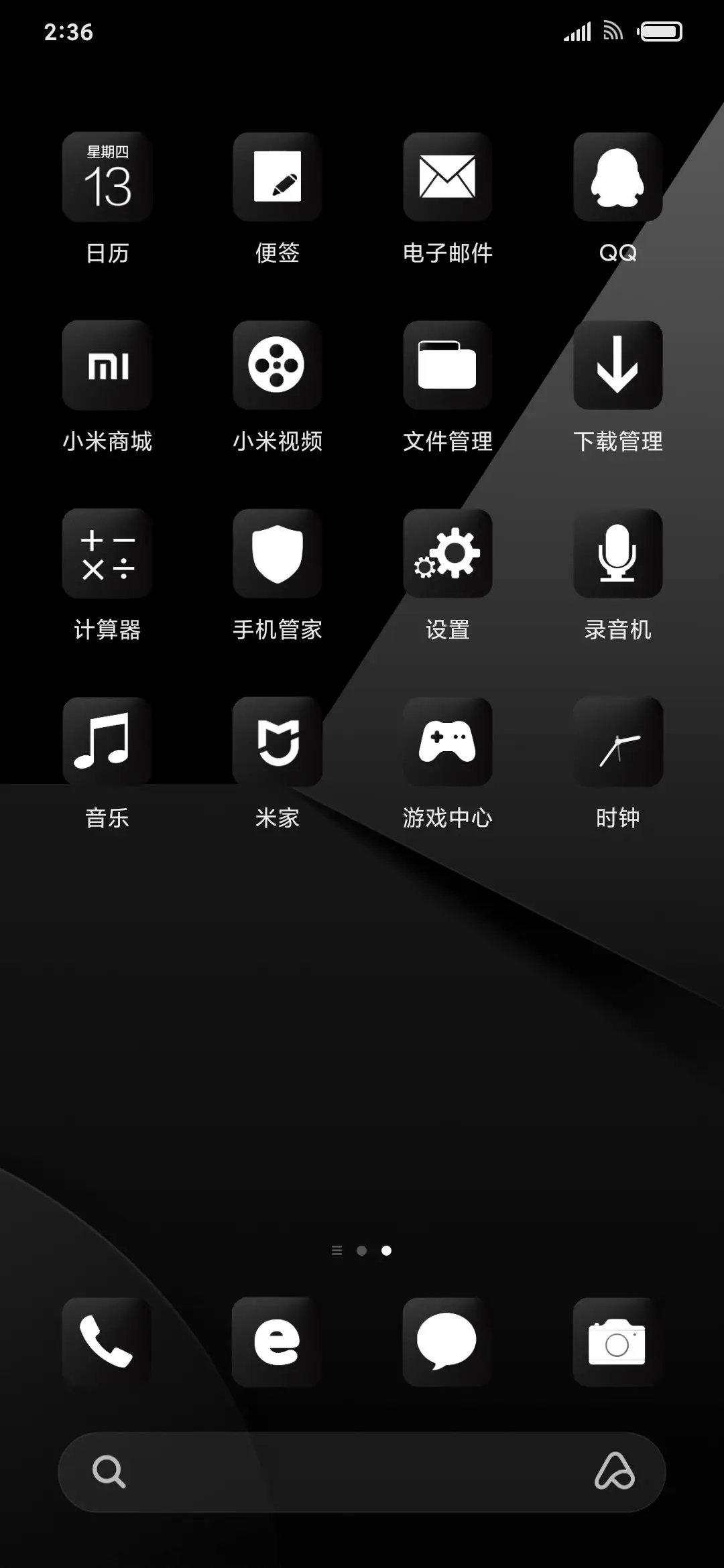Launch the 小米商城 (Mi Store) app
The width and height of the screenshot is (724, 1568).
pos(107,365)
